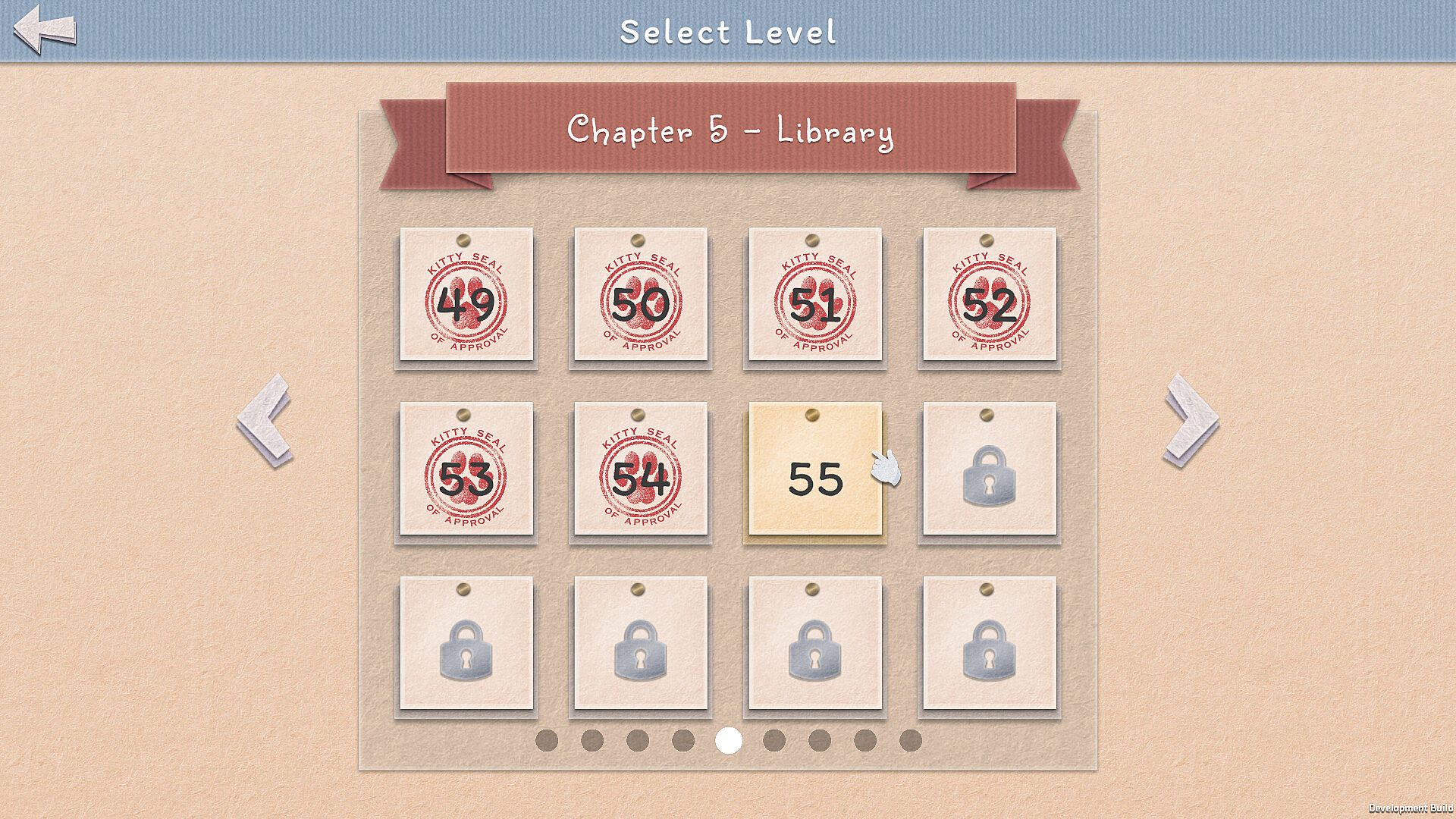Start the highlighted level 55

pyautogui.click(x=815, y=470)
